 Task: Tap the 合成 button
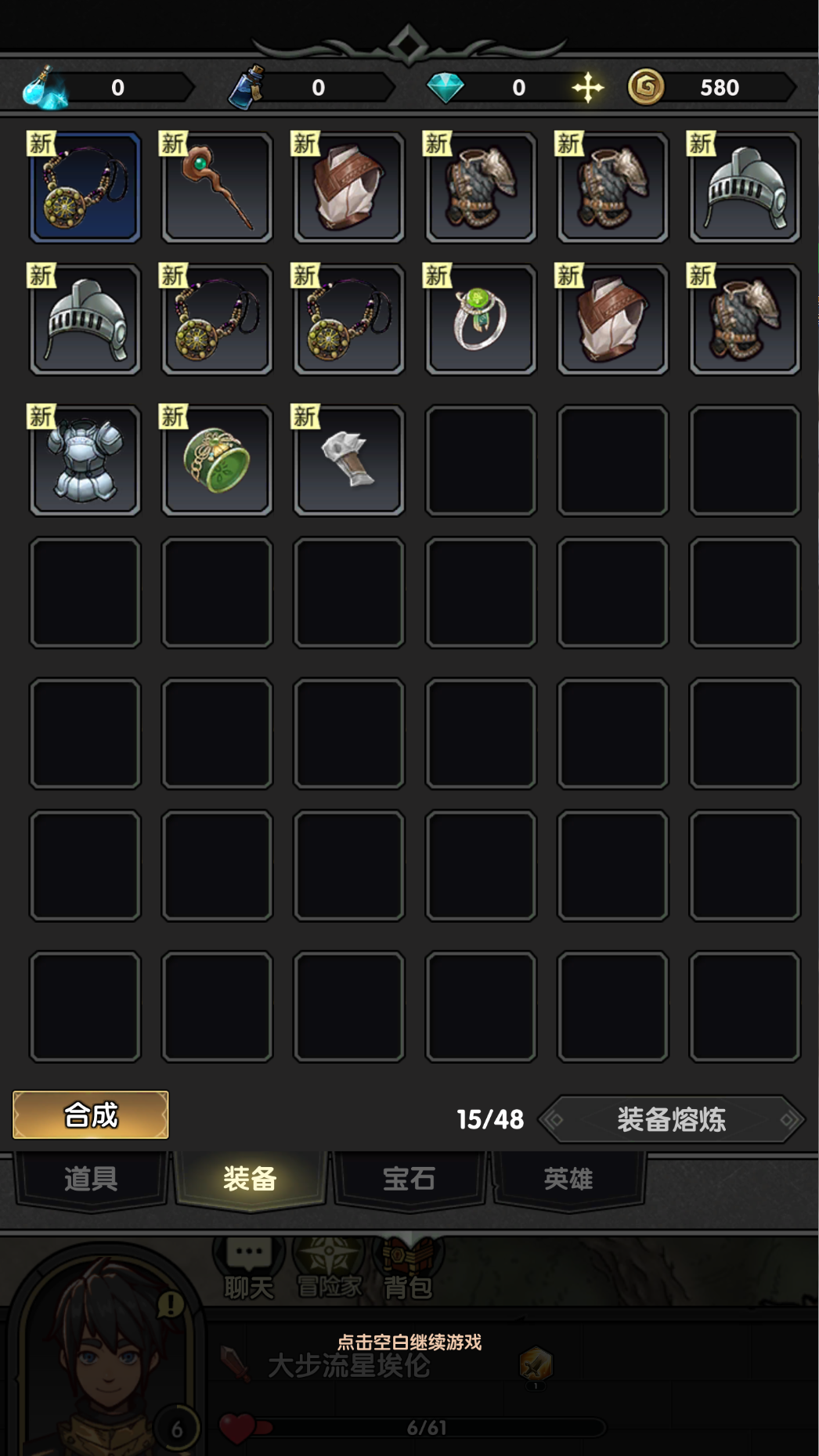coord(91,1115)
